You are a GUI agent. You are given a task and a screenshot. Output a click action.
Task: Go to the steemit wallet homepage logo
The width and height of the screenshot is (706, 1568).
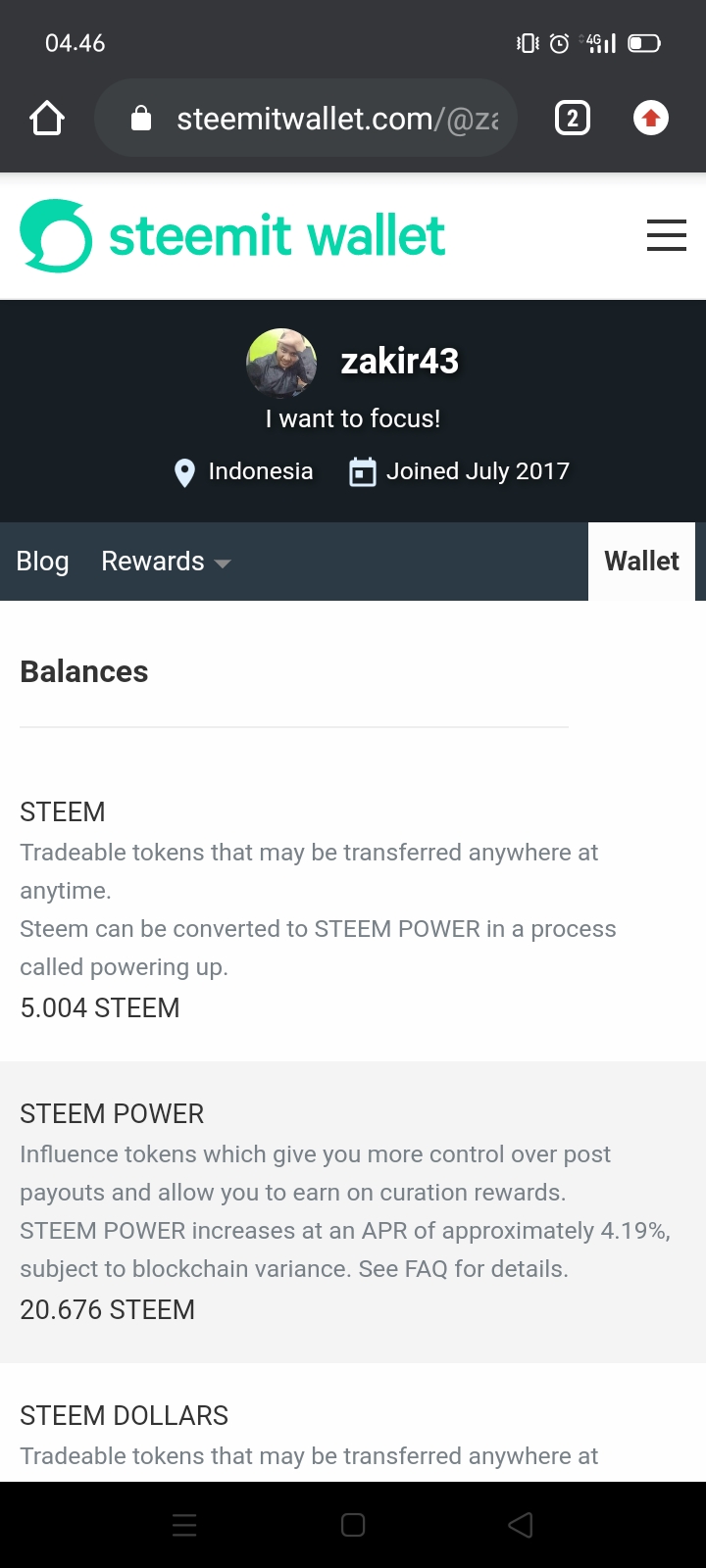[x=232, y=236]
